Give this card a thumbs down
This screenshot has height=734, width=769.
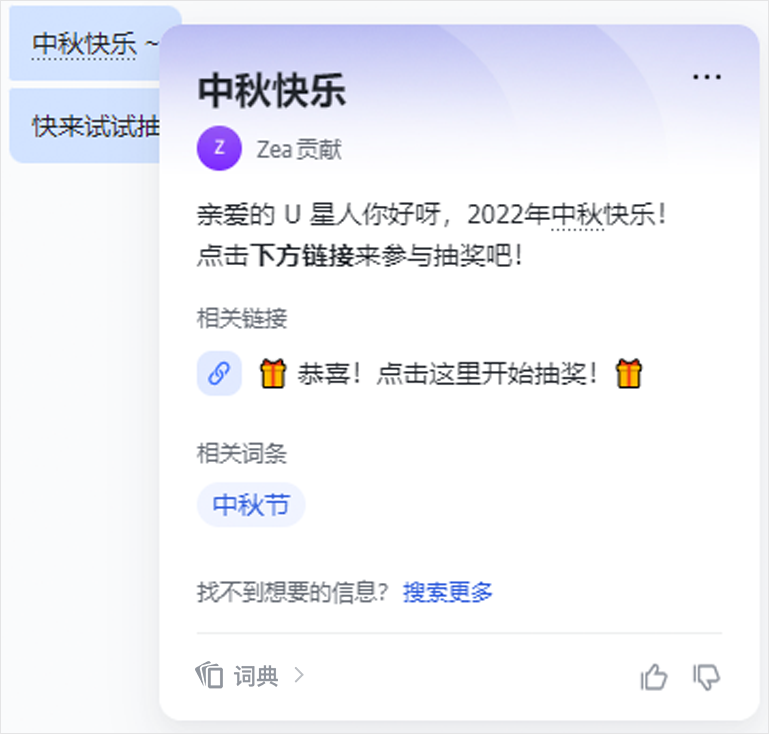tap(706, 677)
